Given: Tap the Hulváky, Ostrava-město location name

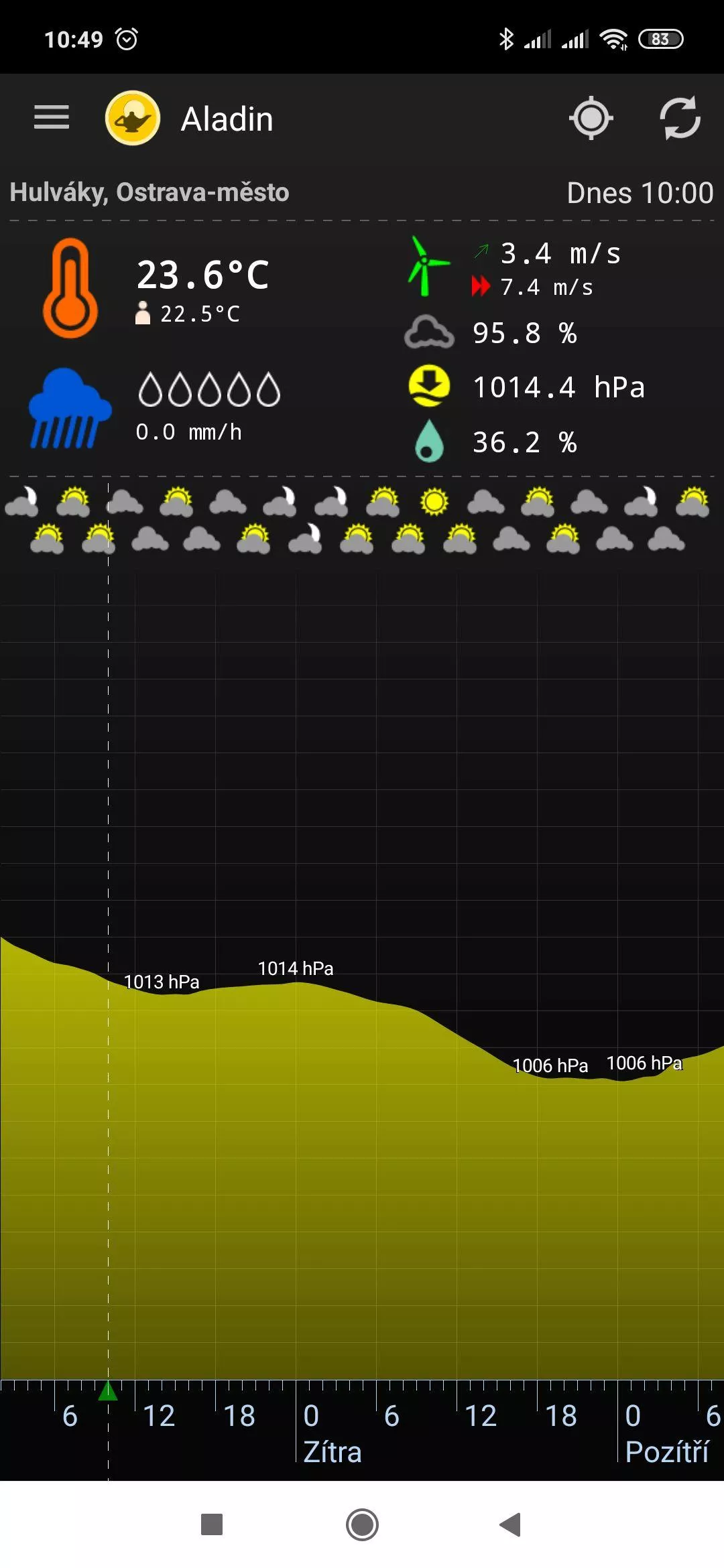Looking at the screenshot, I should tap(149, 192).
